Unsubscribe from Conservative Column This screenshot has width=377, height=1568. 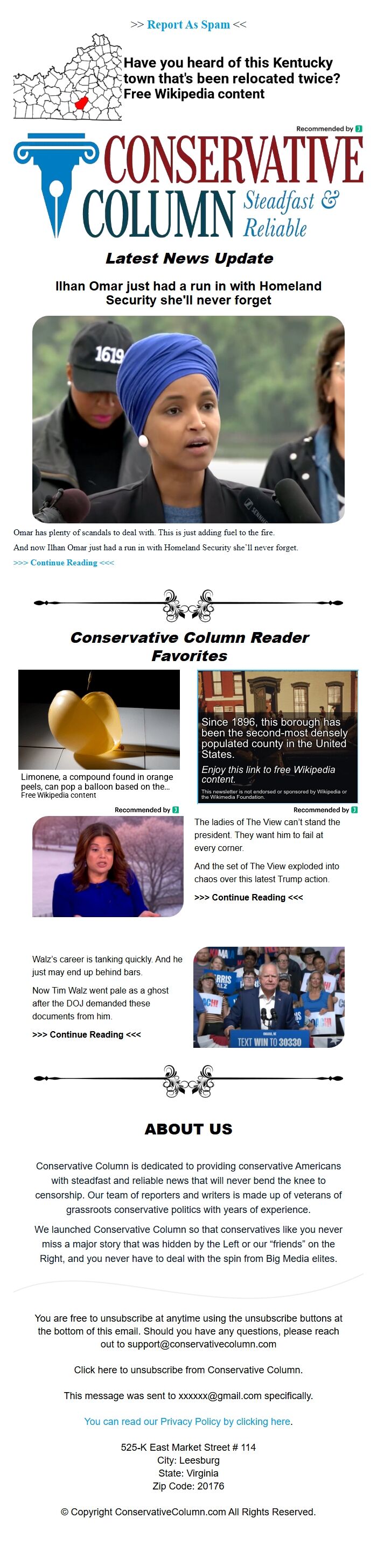coord(188,1370)
